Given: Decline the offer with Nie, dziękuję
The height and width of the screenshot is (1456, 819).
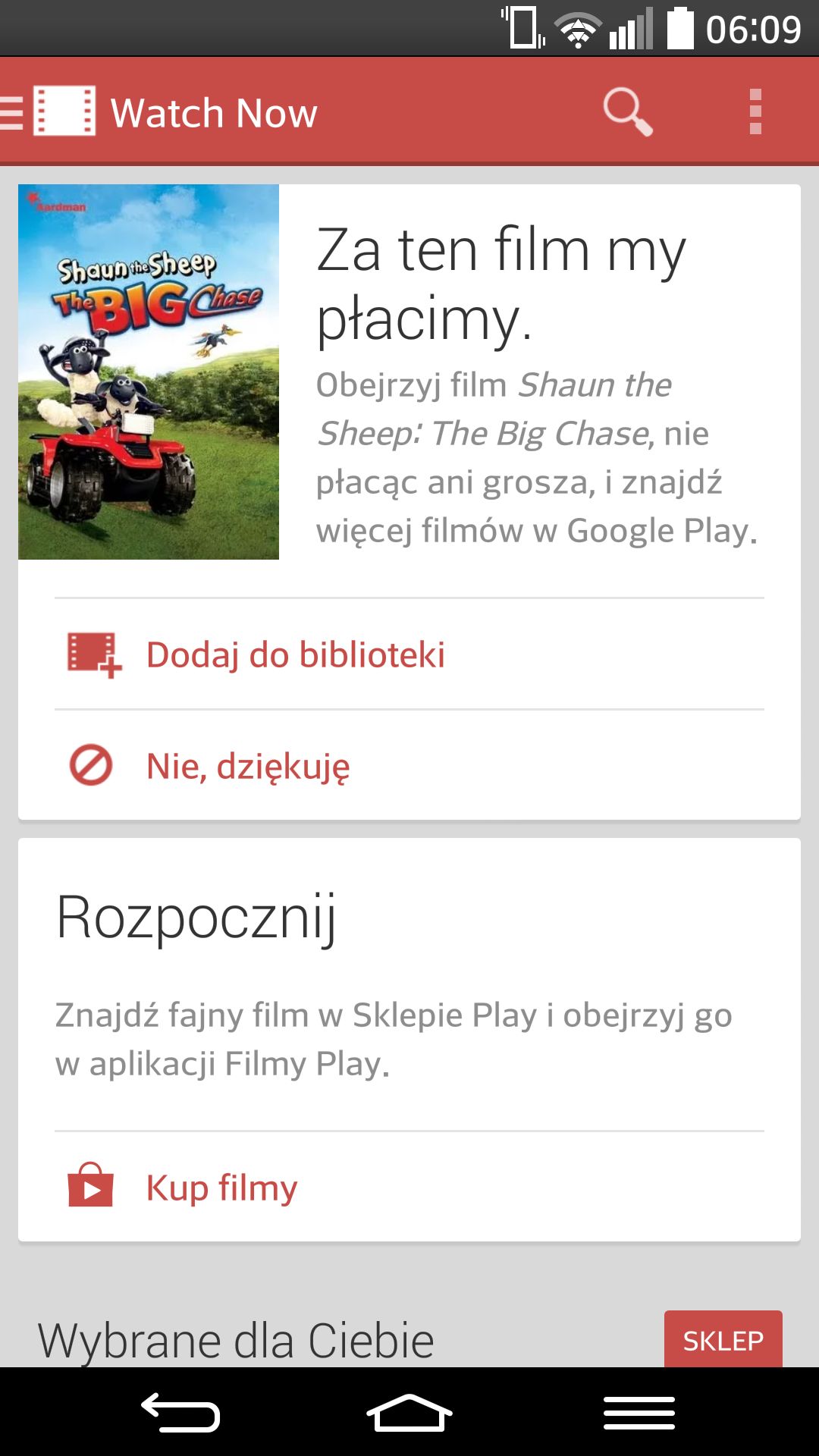Looking at the screenshot, I should 409,765.
